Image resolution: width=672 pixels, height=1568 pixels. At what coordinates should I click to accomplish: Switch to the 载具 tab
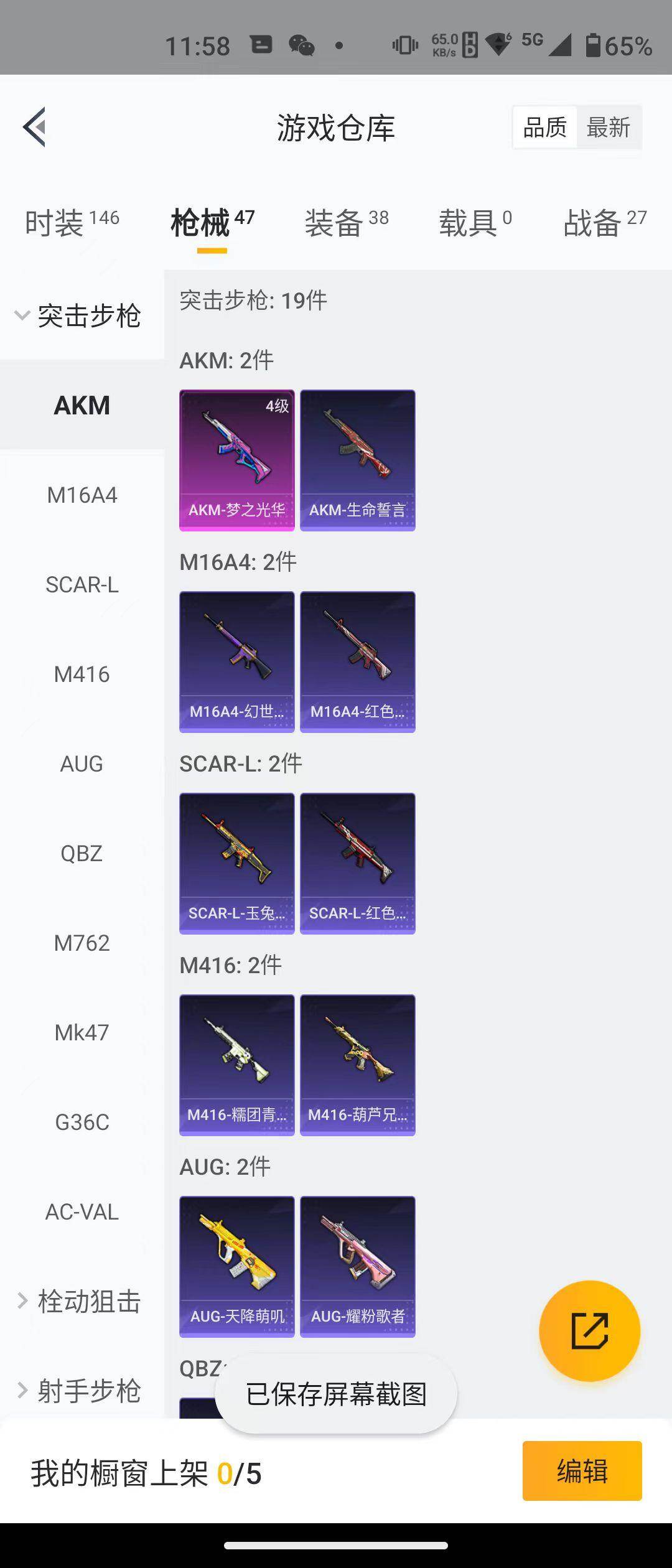coord(475,223)
